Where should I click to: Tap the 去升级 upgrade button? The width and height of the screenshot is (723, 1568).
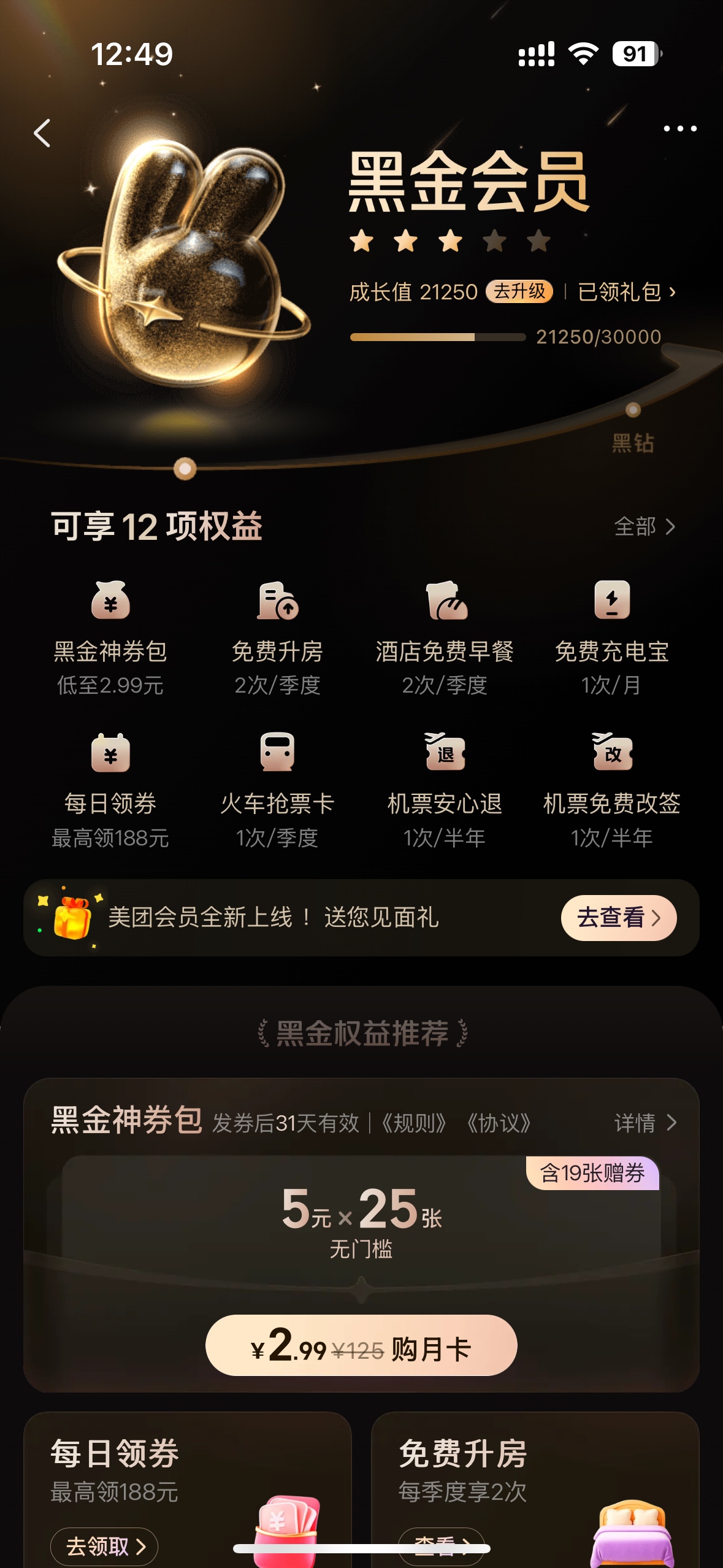[519, 291]
